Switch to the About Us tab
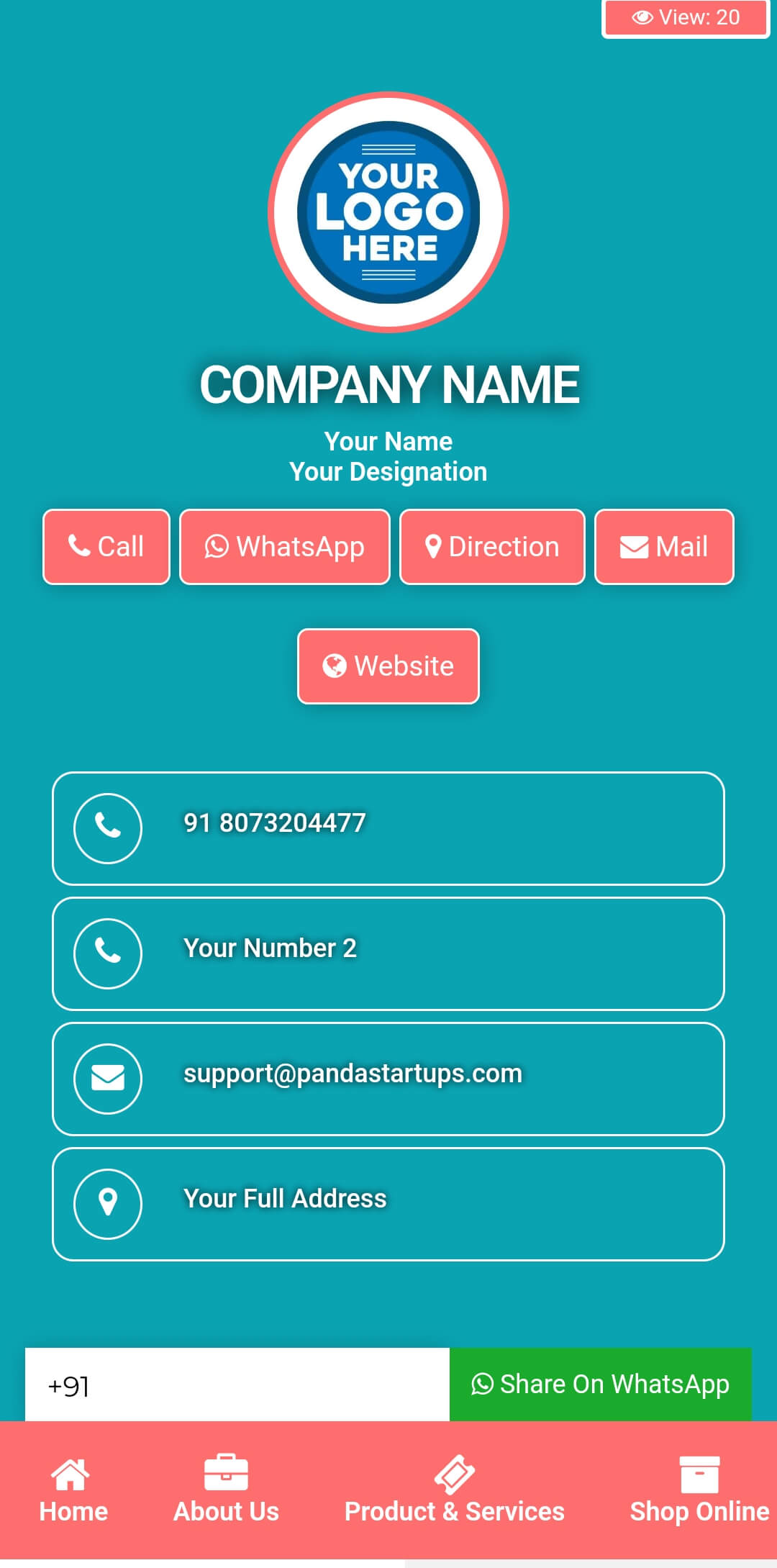Image resolution: width=777 pixels, height=1568 pixels. coord(226,1491)
